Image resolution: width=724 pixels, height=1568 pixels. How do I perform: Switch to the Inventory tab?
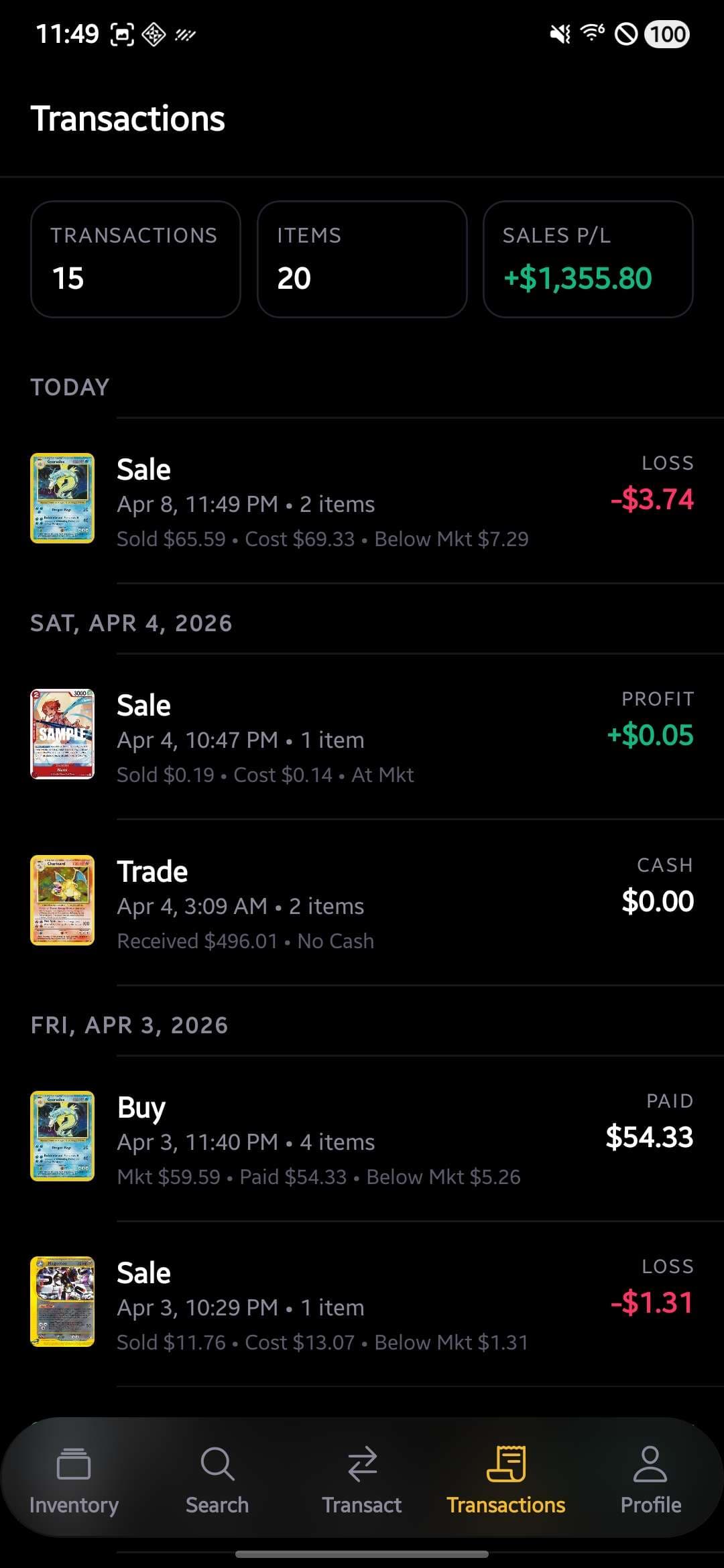pyautogui.click(x=74, y=1484)
